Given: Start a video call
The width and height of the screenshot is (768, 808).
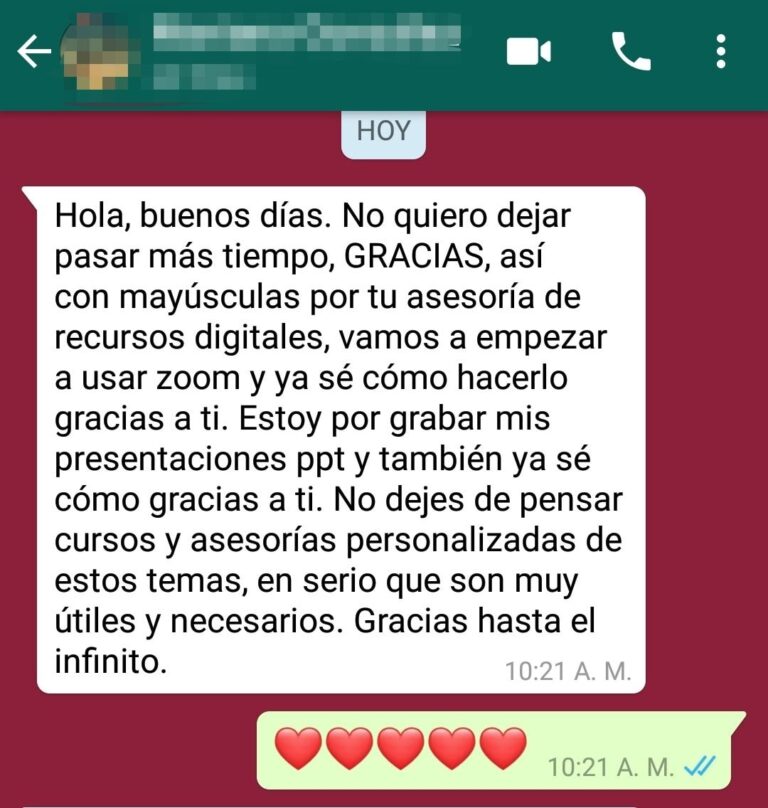Looking at the screenshot, I should pos(529,52).
